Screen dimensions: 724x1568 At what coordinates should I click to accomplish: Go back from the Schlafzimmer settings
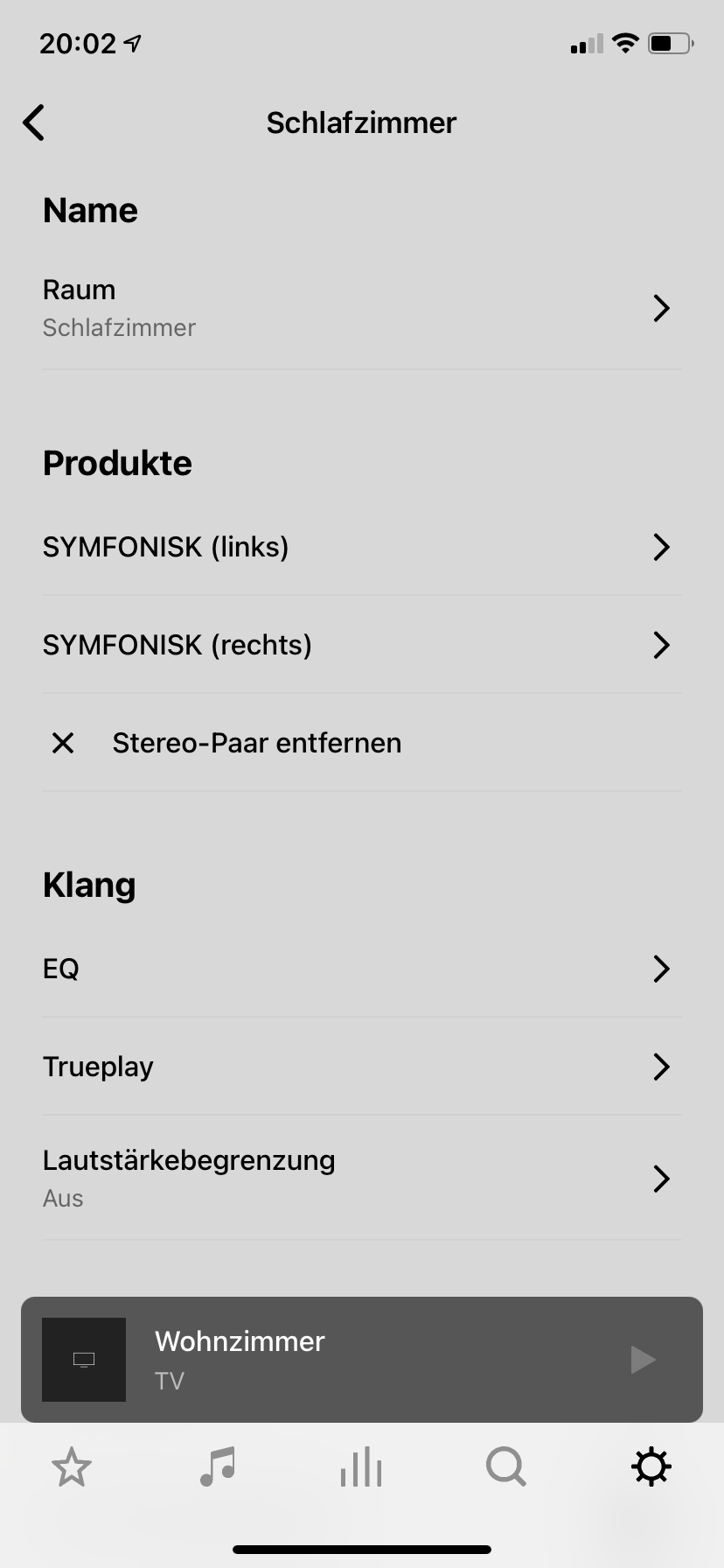click(x=34, y=122)
